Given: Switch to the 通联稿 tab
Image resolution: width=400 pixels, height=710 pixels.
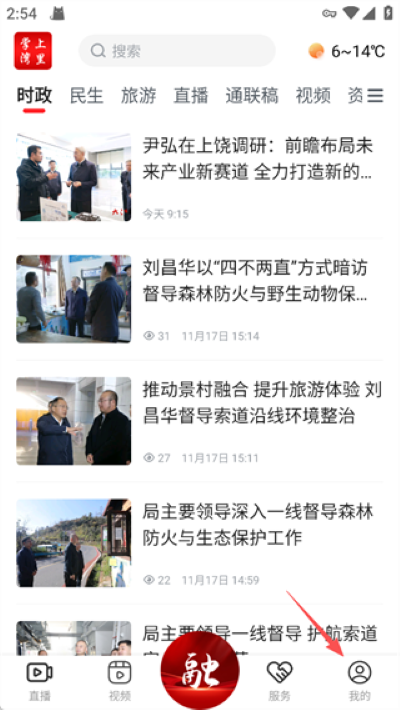Looking at the screenshot, I should (252, 96).
